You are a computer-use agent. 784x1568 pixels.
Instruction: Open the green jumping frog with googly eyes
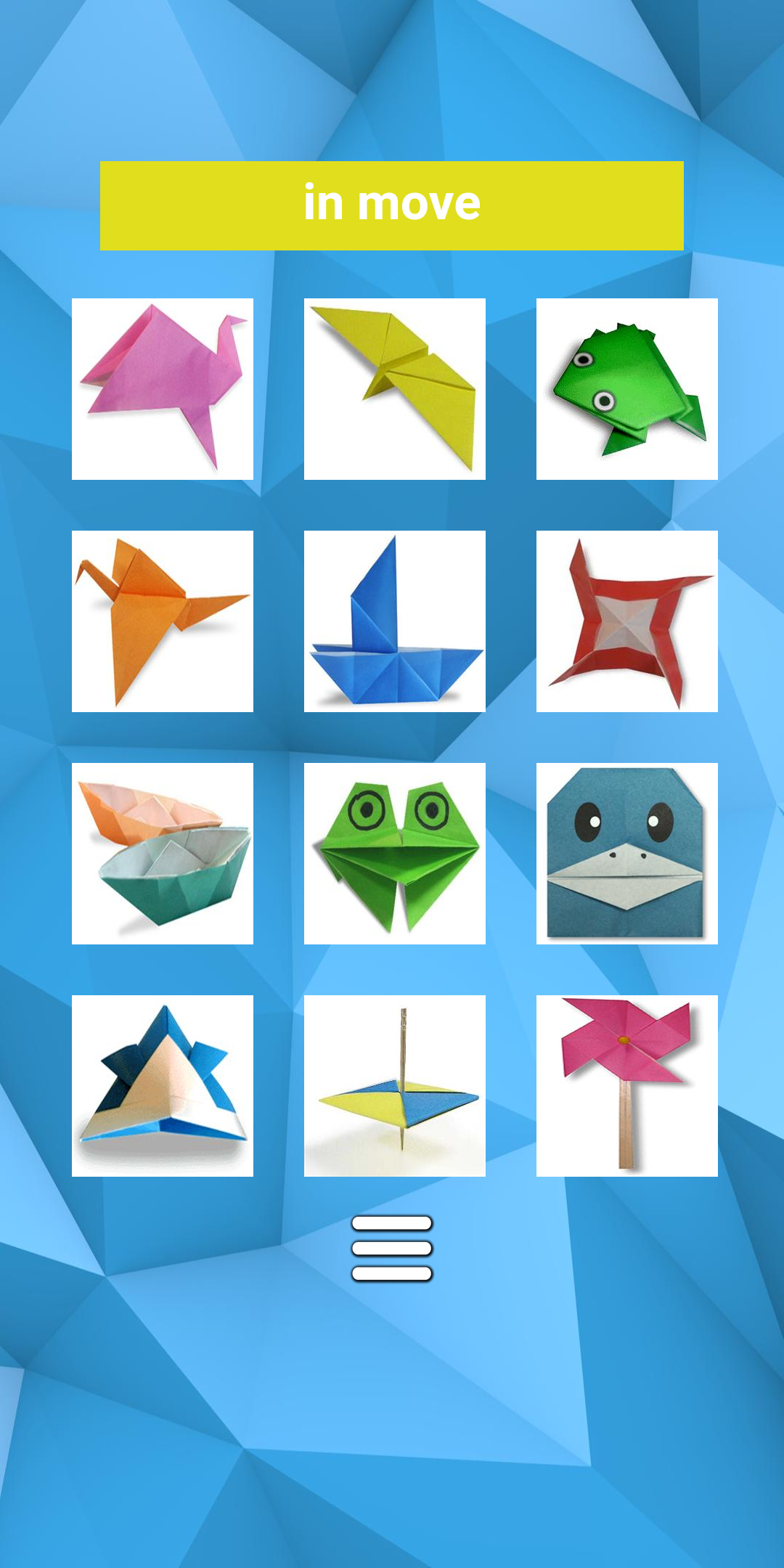click(627, 389)
